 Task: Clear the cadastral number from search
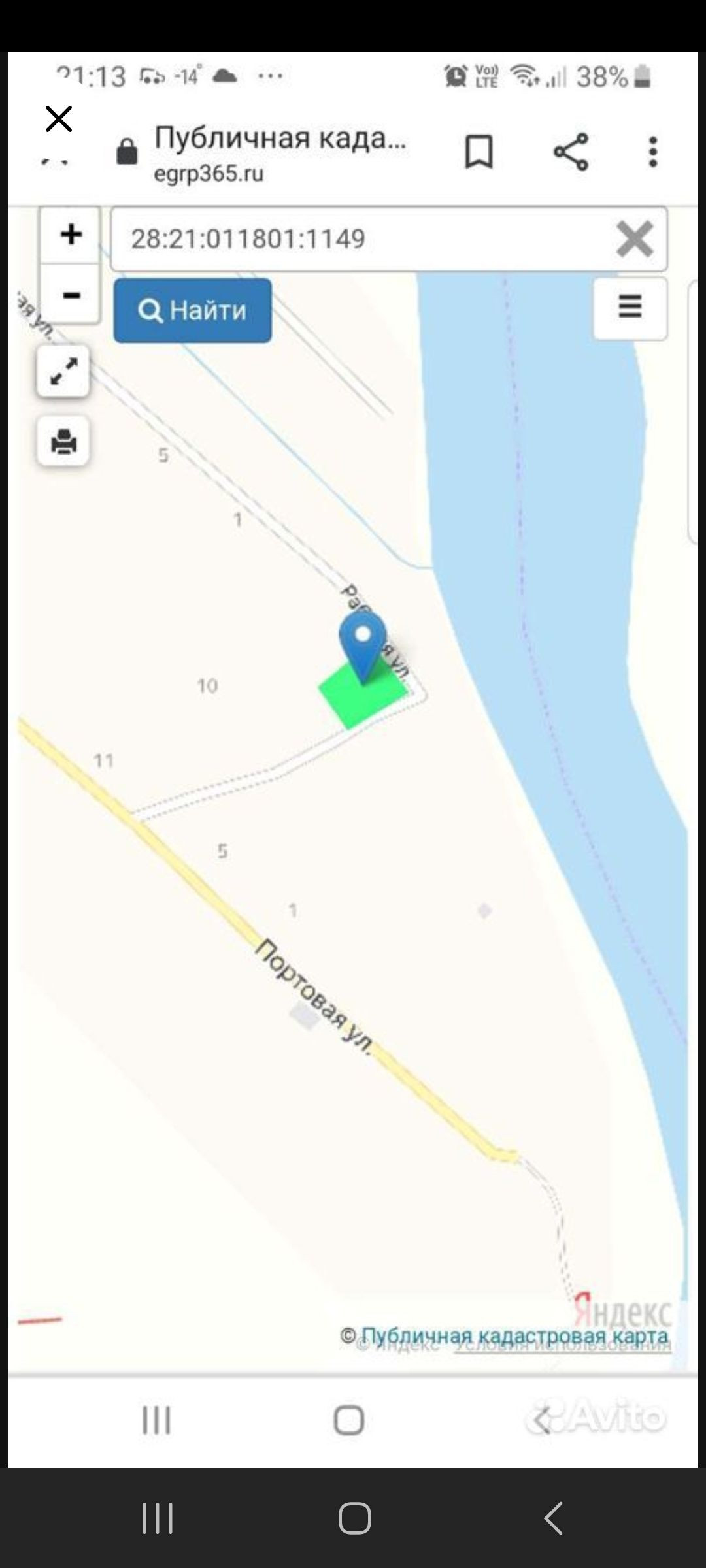(x=634, y=239)
